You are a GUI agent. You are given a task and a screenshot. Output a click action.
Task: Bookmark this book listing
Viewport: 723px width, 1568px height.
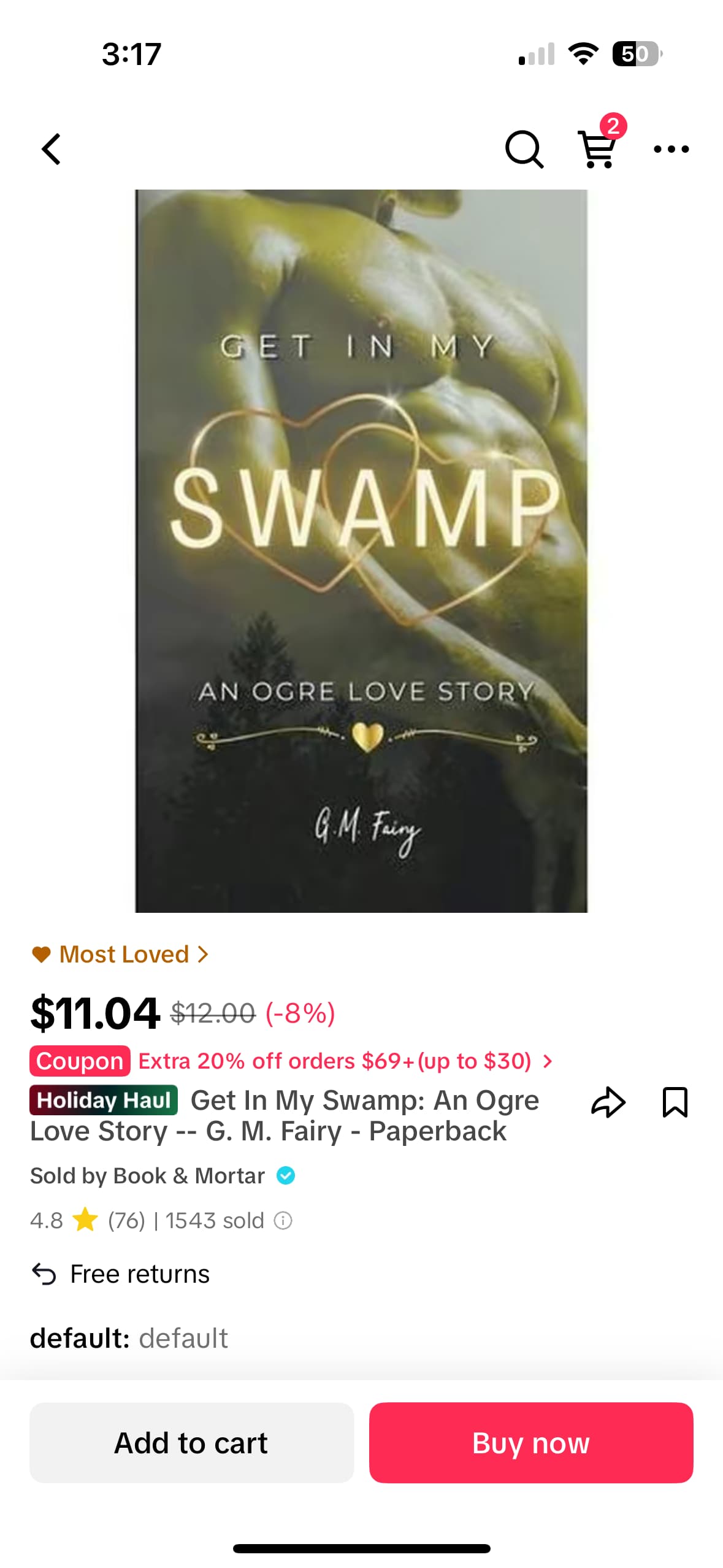pos(675,1102)
